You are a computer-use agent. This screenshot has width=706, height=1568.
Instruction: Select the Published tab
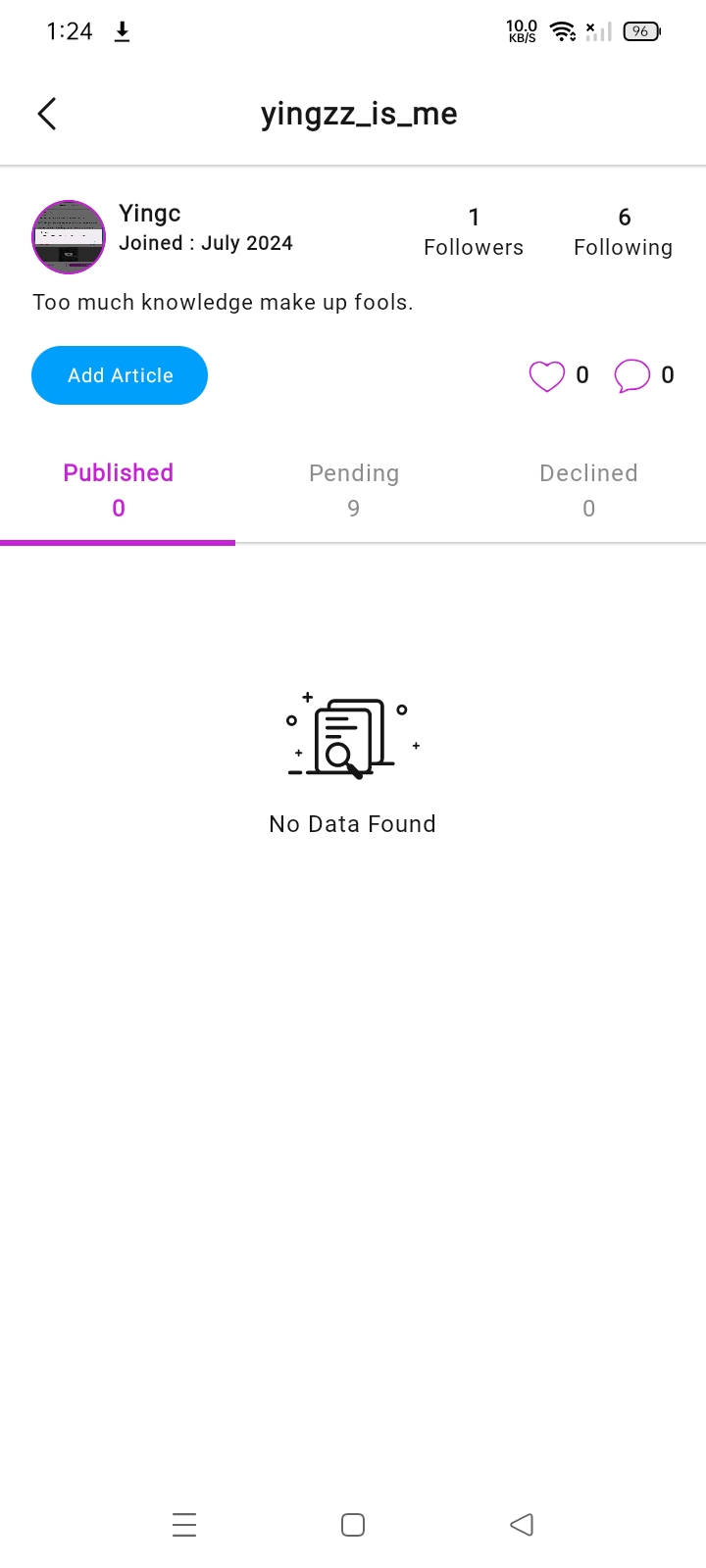tap(118, 489)
